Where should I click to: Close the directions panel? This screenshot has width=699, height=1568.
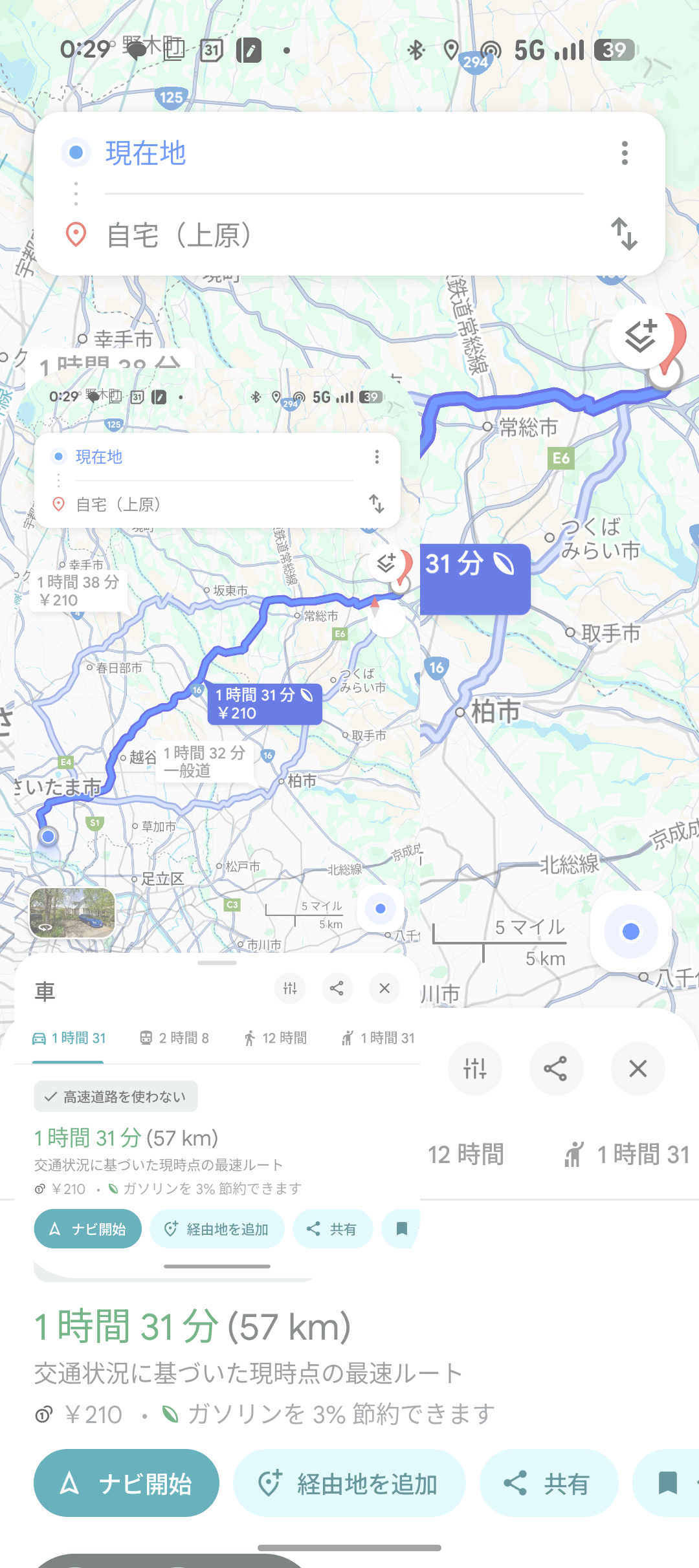[638, 1069]
